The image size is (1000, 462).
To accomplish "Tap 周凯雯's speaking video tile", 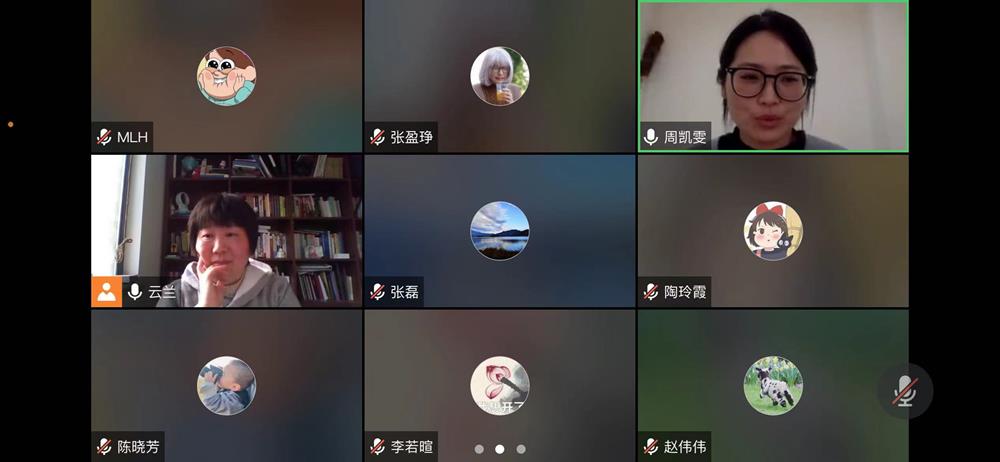I will click(x=773, y=76).
